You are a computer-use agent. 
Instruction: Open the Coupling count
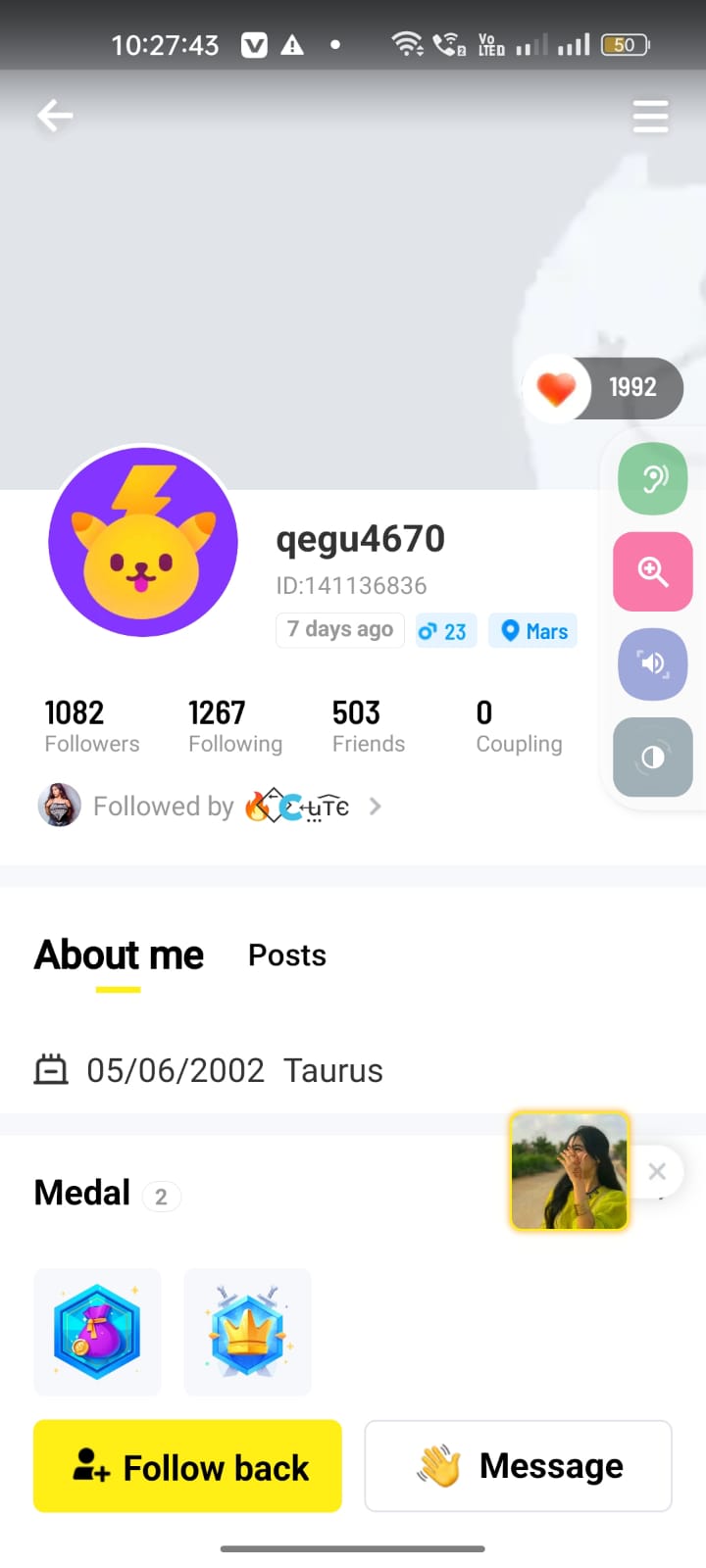(x=519, y=726)
